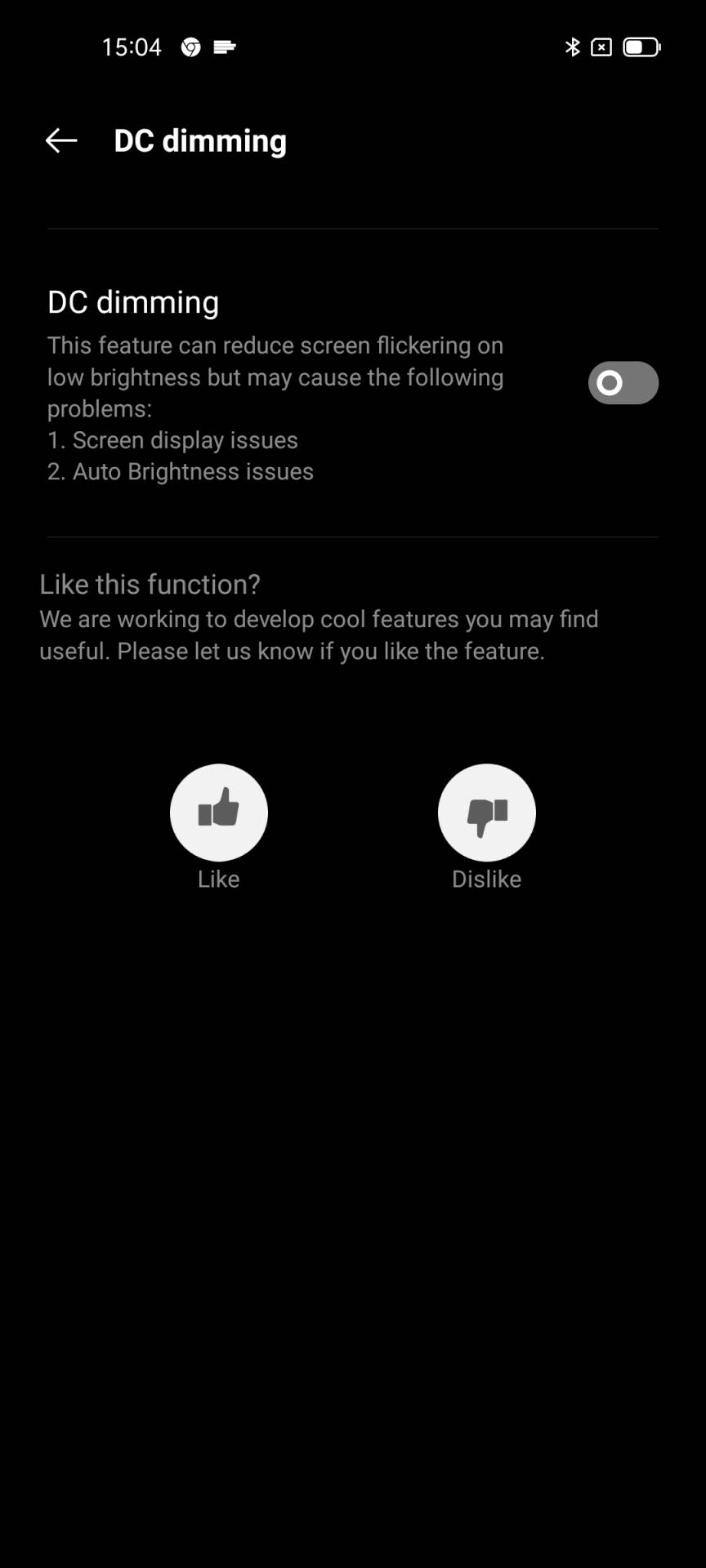The image size is (706, 1568).
Task: Tap the Dislike thumbs-down button
Action: [487, 812]
